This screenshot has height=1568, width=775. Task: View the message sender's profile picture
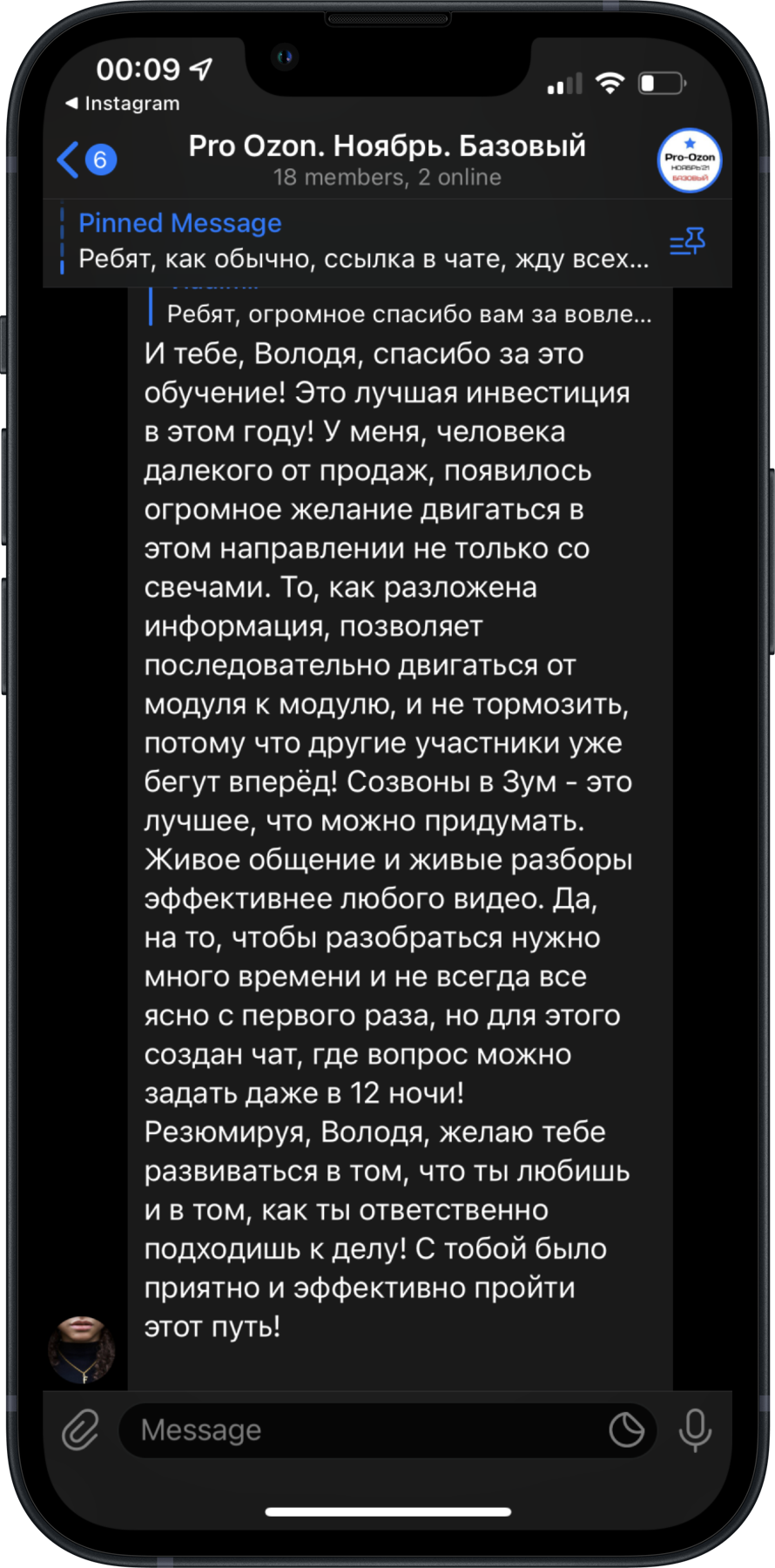click(81, 1349)
